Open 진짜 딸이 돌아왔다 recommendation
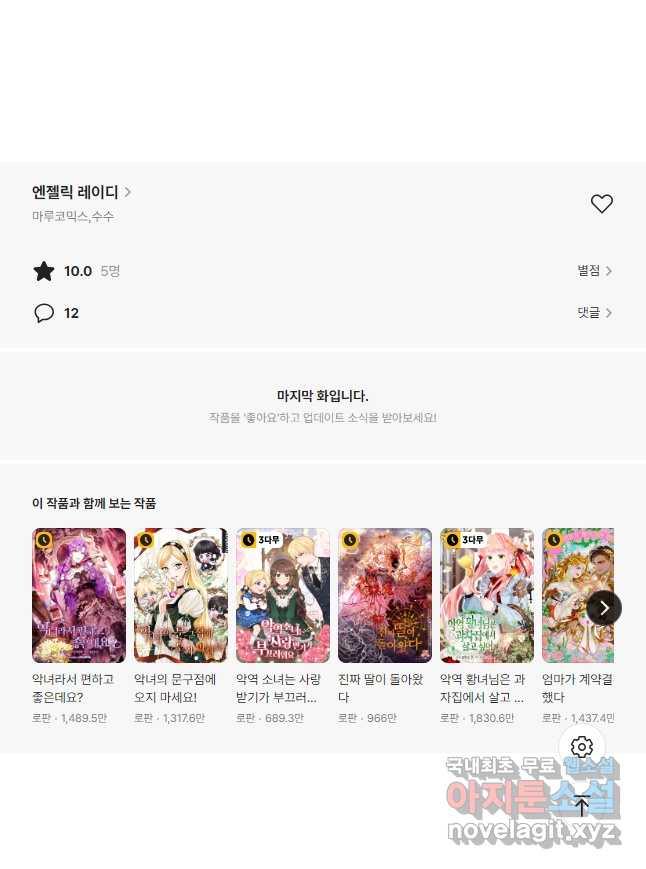This screenshot has height=869, width=646. (x=385, y=596)
